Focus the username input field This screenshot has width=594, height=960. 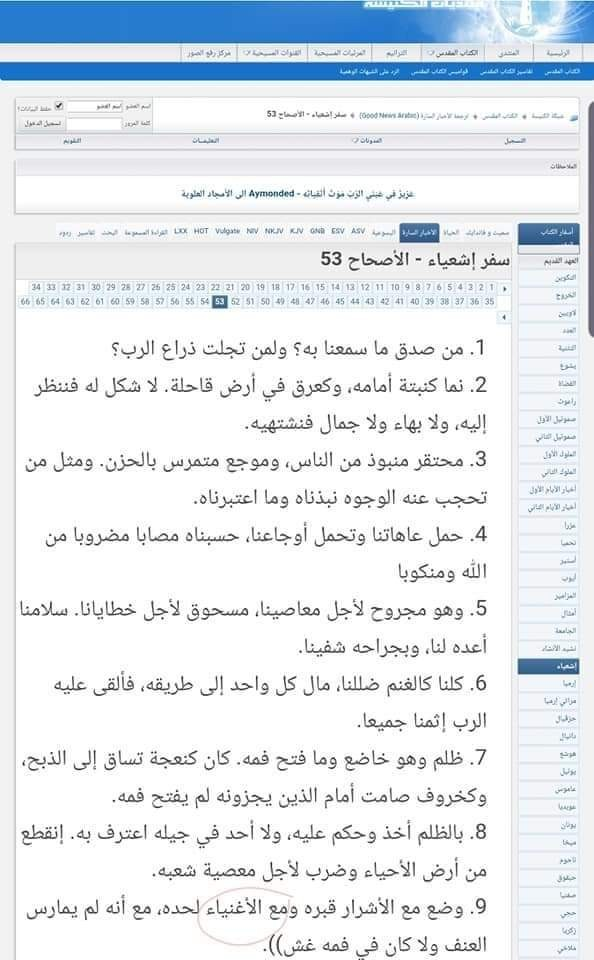coord(94,107)
